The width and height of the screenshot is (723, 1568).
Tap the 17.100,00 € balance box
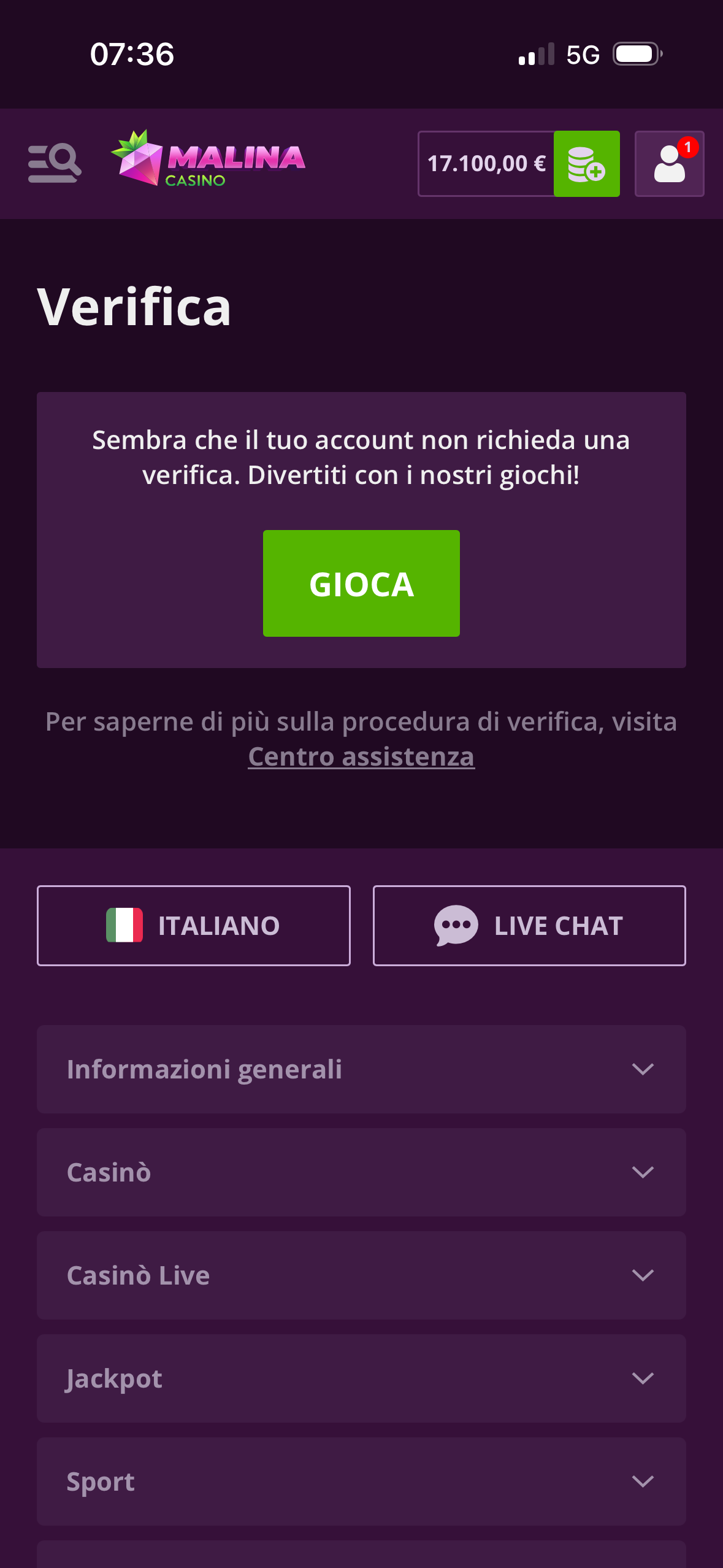[486, 164]
